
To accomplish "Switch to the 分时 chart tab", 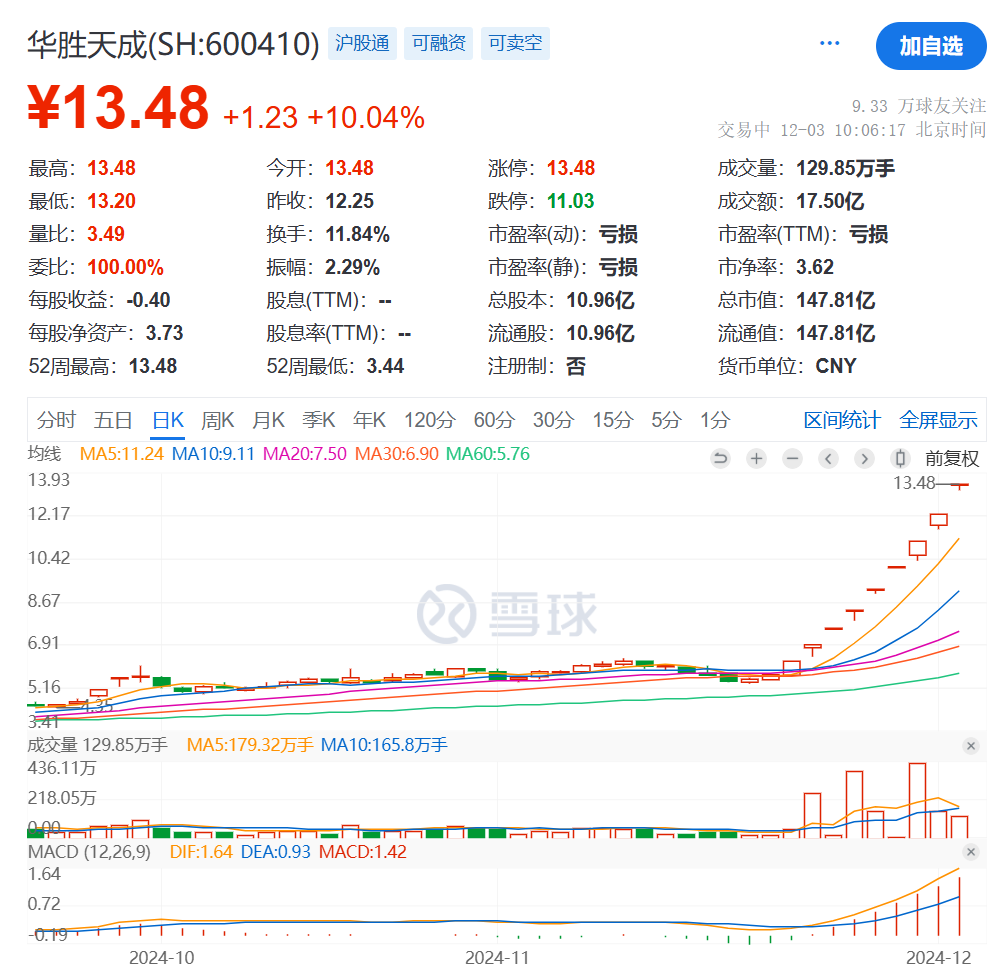I will [56, 420].
